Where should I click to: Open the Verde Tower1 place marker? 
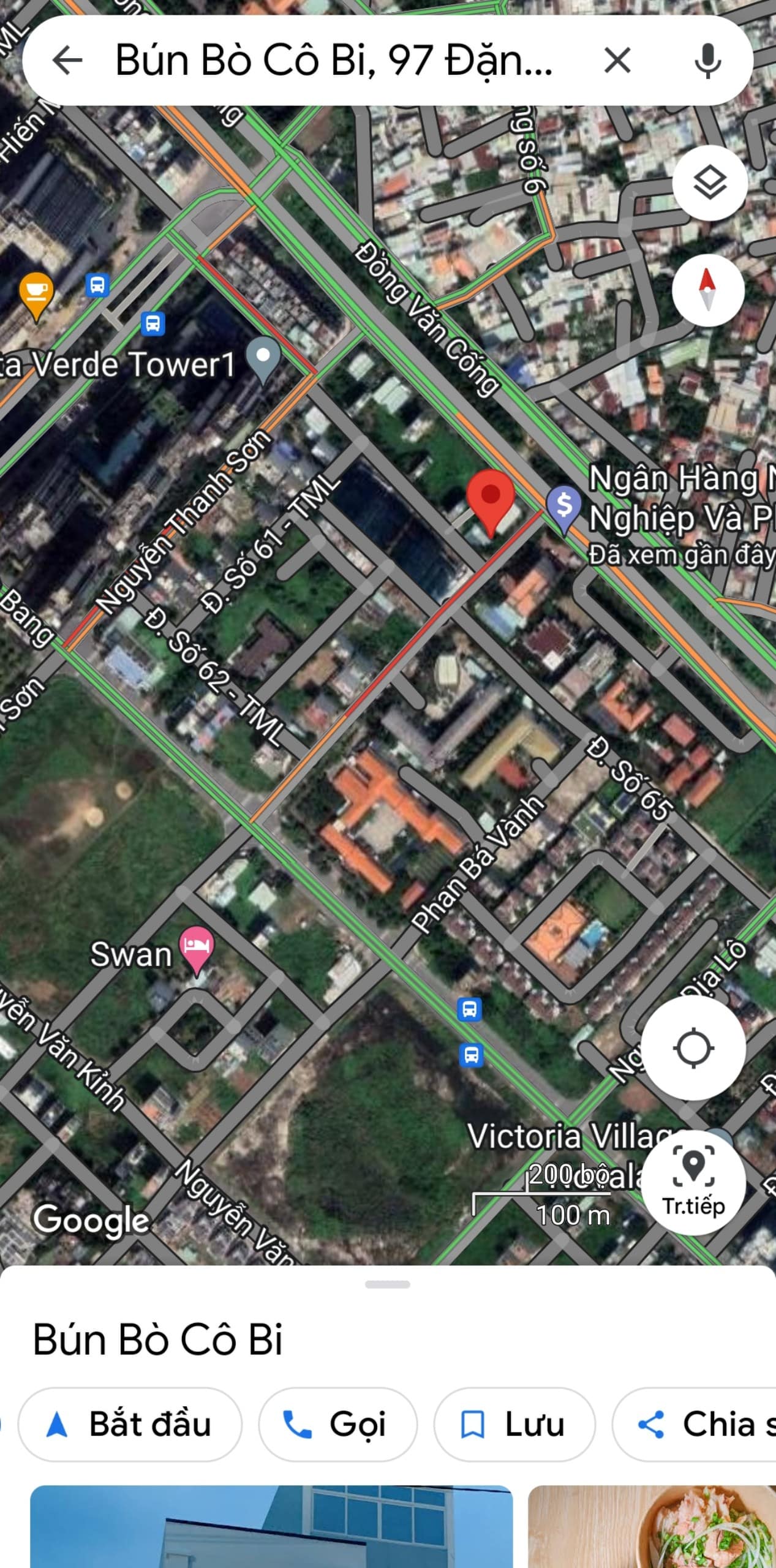pyautogui.click(x=263, y=358)
